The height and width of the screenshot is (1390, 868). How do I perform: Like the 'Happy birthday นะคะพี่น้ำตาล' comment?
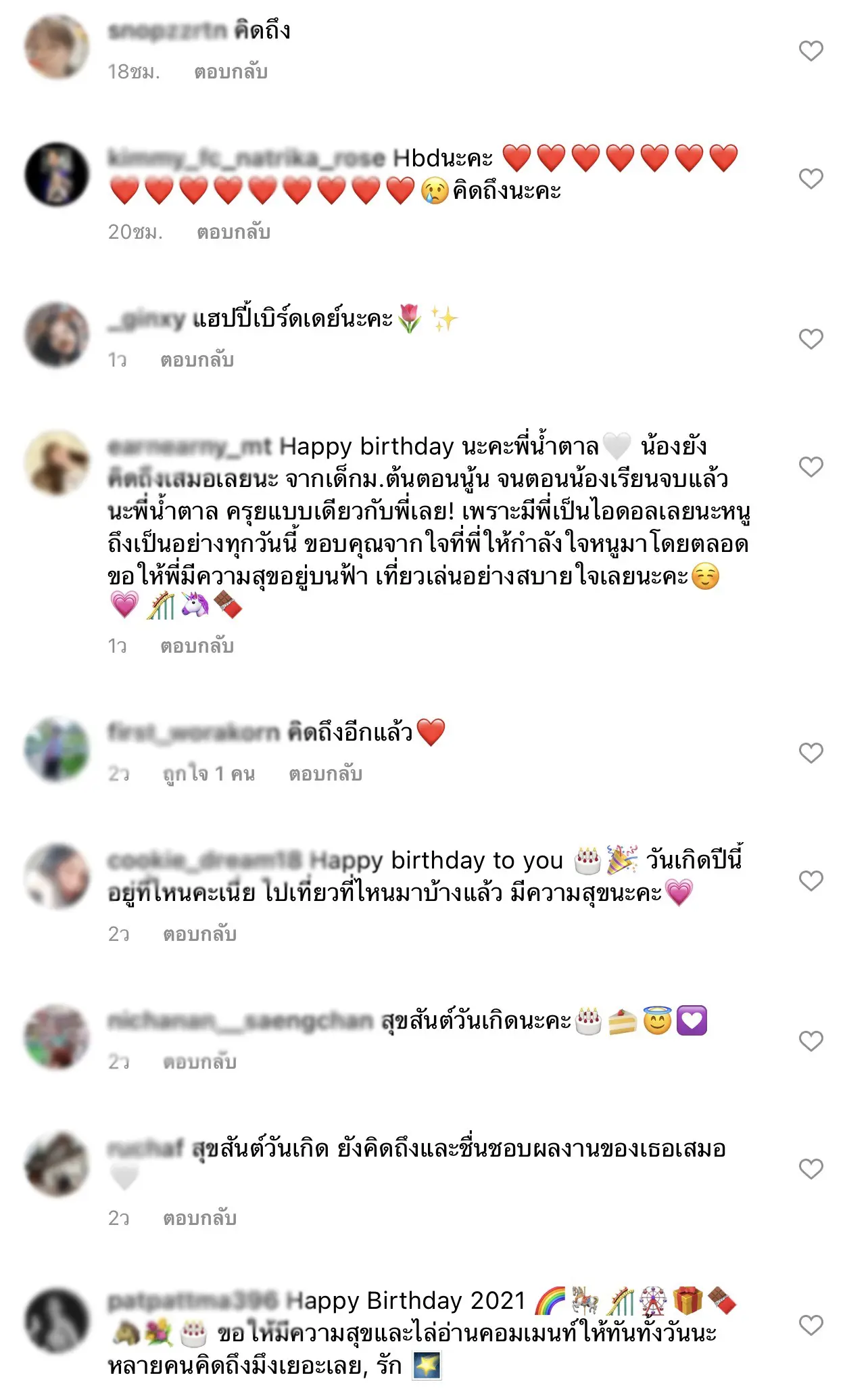[811, 467]
